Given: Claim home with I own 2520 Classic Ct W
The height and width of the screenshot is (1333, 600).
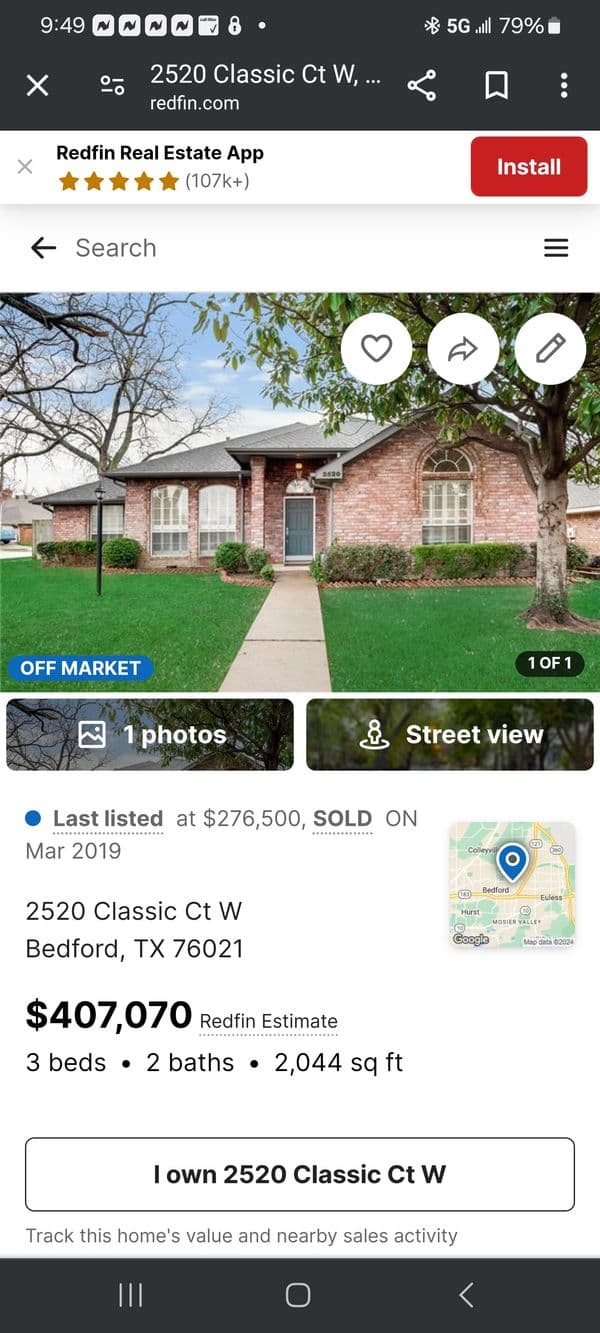Looking at the screenshot, I should (x=300, y=1174).
